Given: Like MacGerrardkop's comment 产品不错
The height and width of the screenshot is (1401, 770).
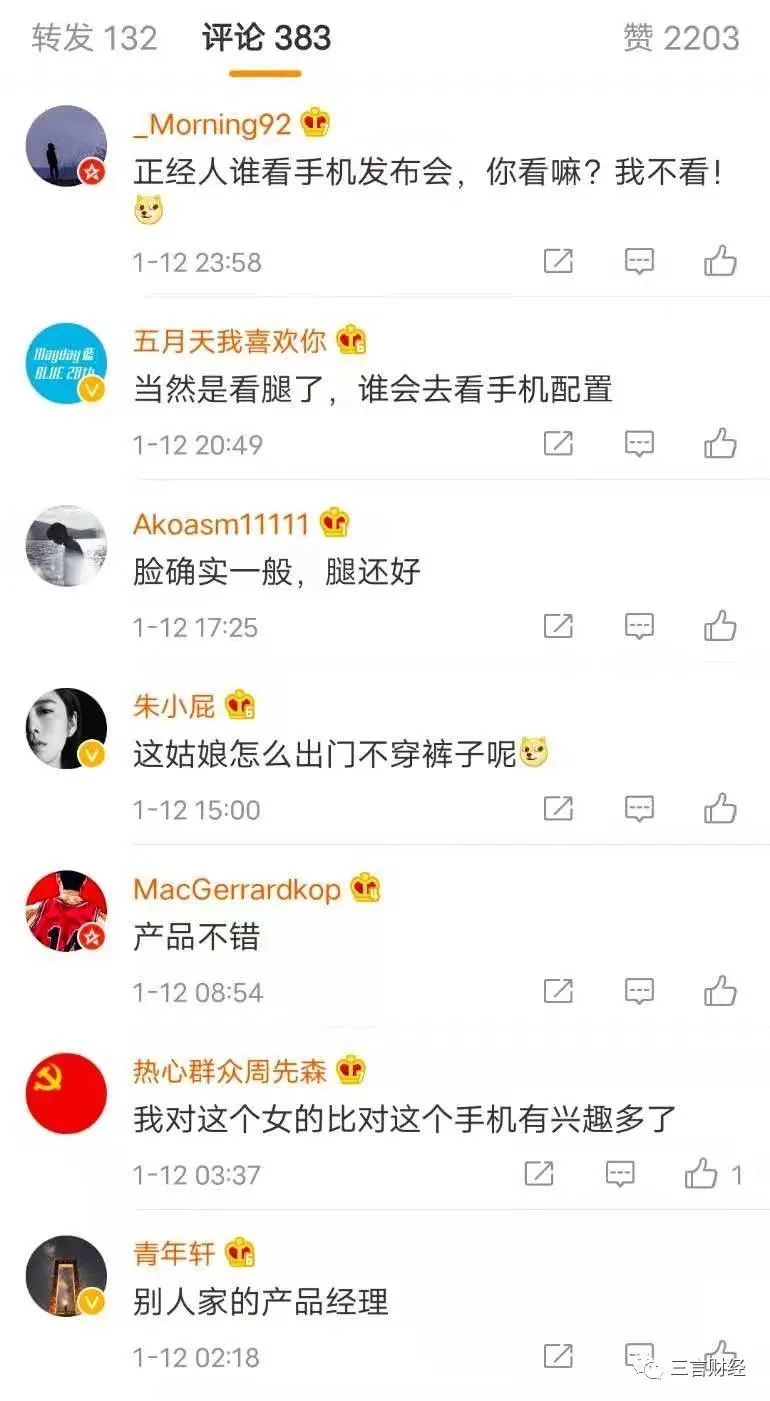Looking at the screenshot, I should 720,992.
